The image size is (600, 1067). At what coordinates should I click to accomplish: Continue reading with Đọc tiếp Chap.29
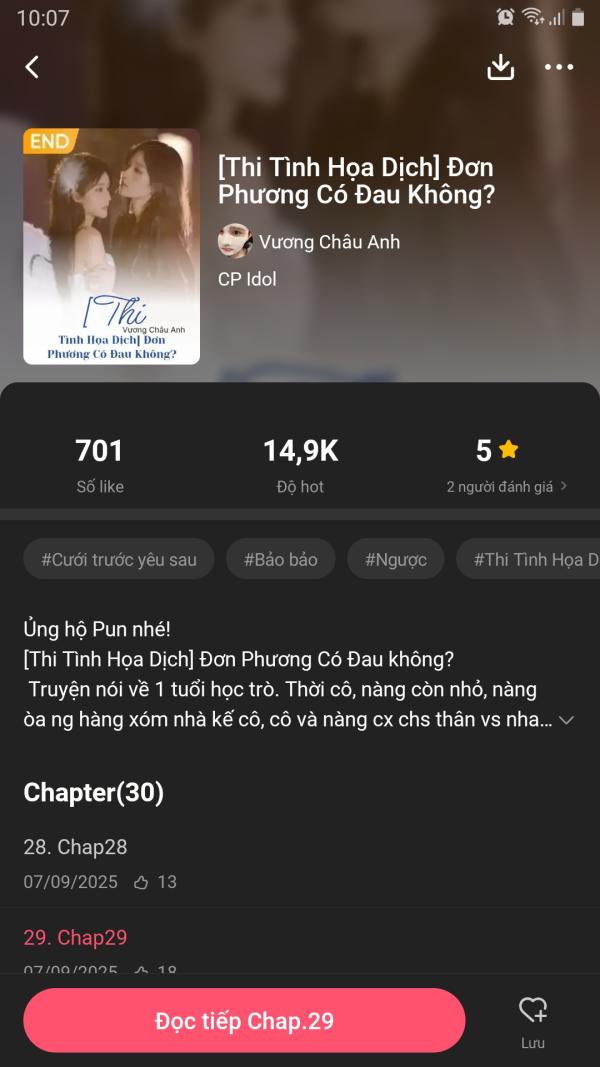coord(244,1020)
